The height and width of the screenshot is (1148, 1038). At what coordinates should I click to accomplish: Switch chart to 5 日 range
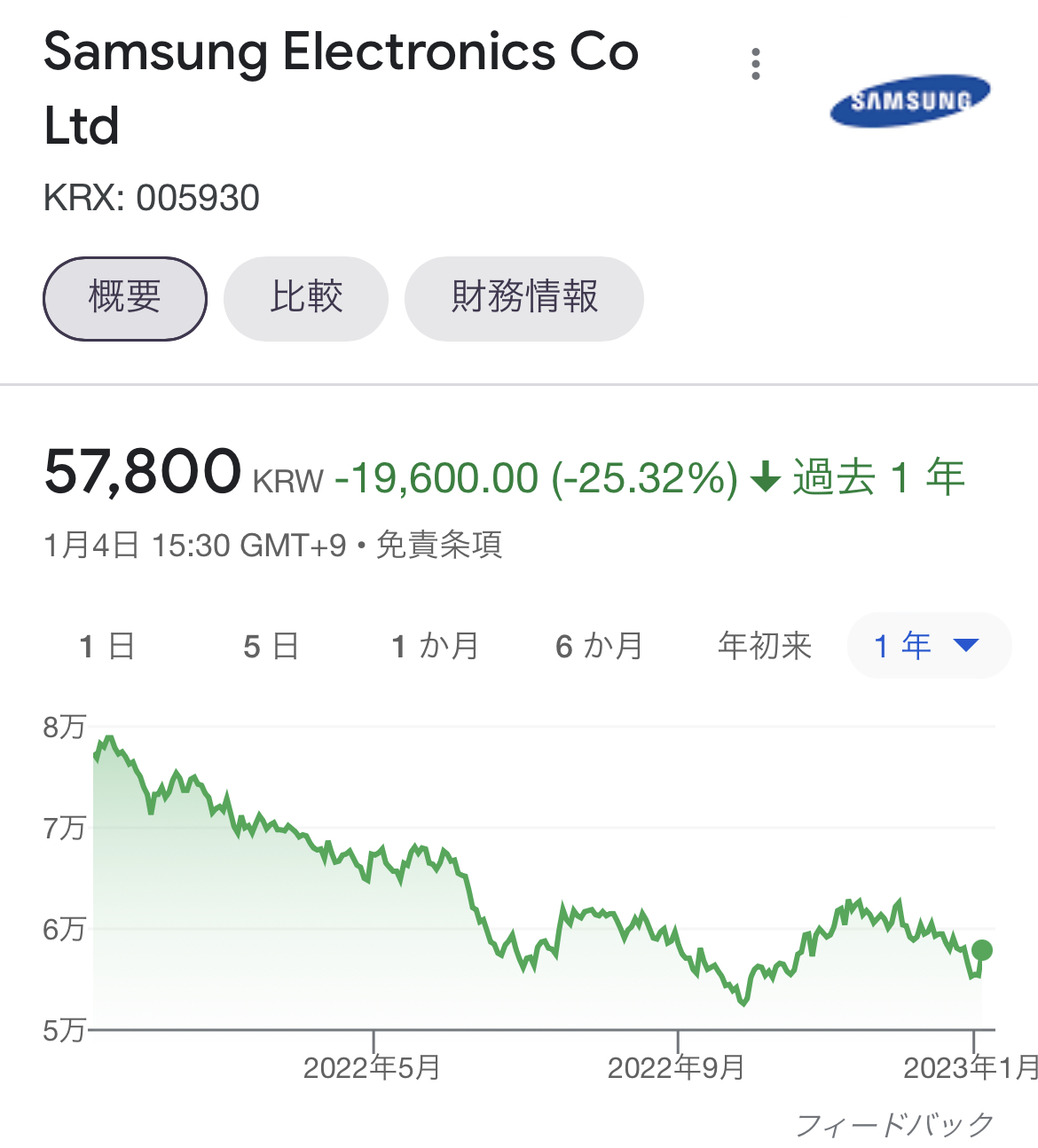tap(271, 646)
